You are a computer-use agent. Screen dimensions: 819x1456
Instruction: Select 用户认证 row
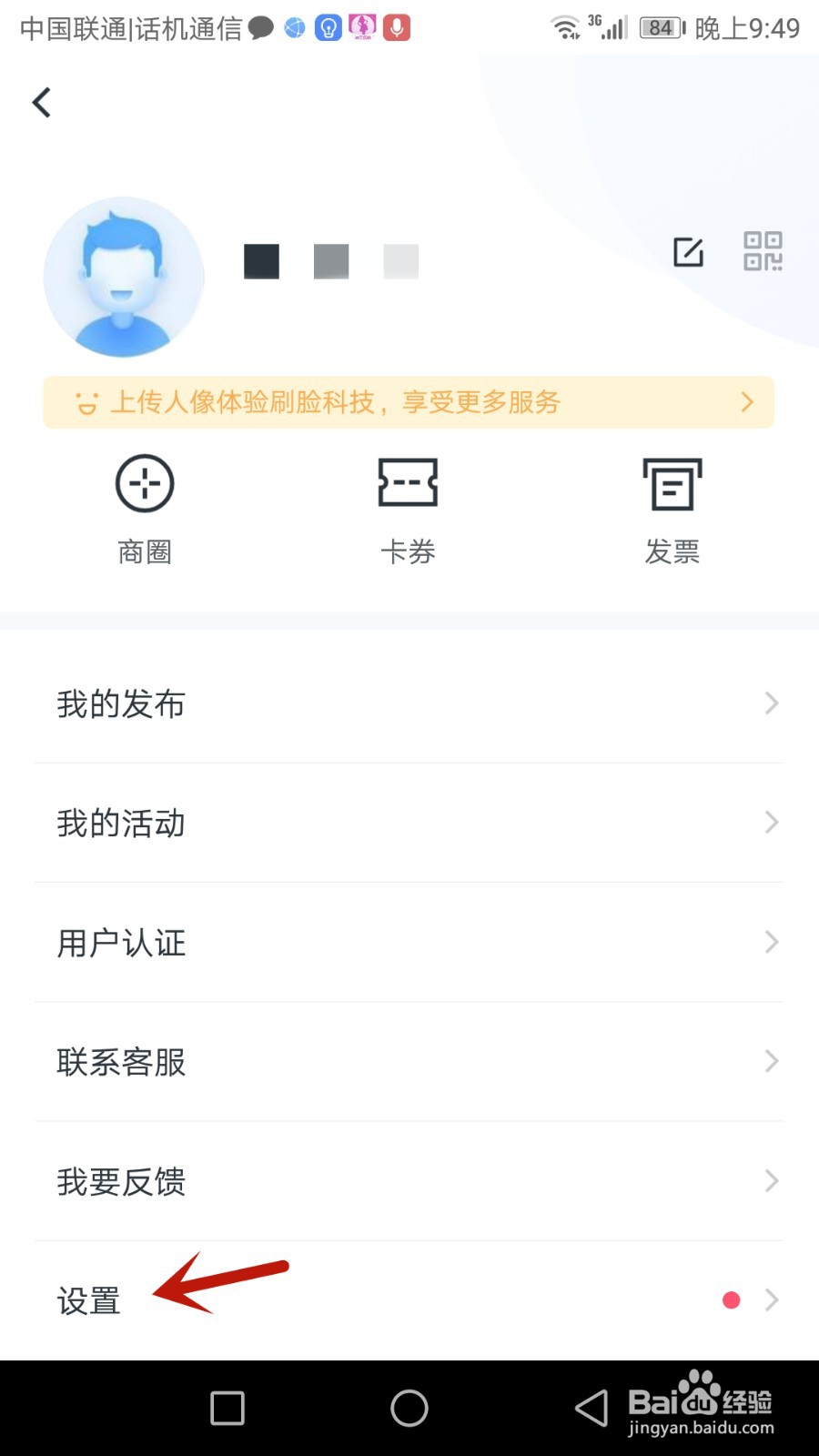409,943
